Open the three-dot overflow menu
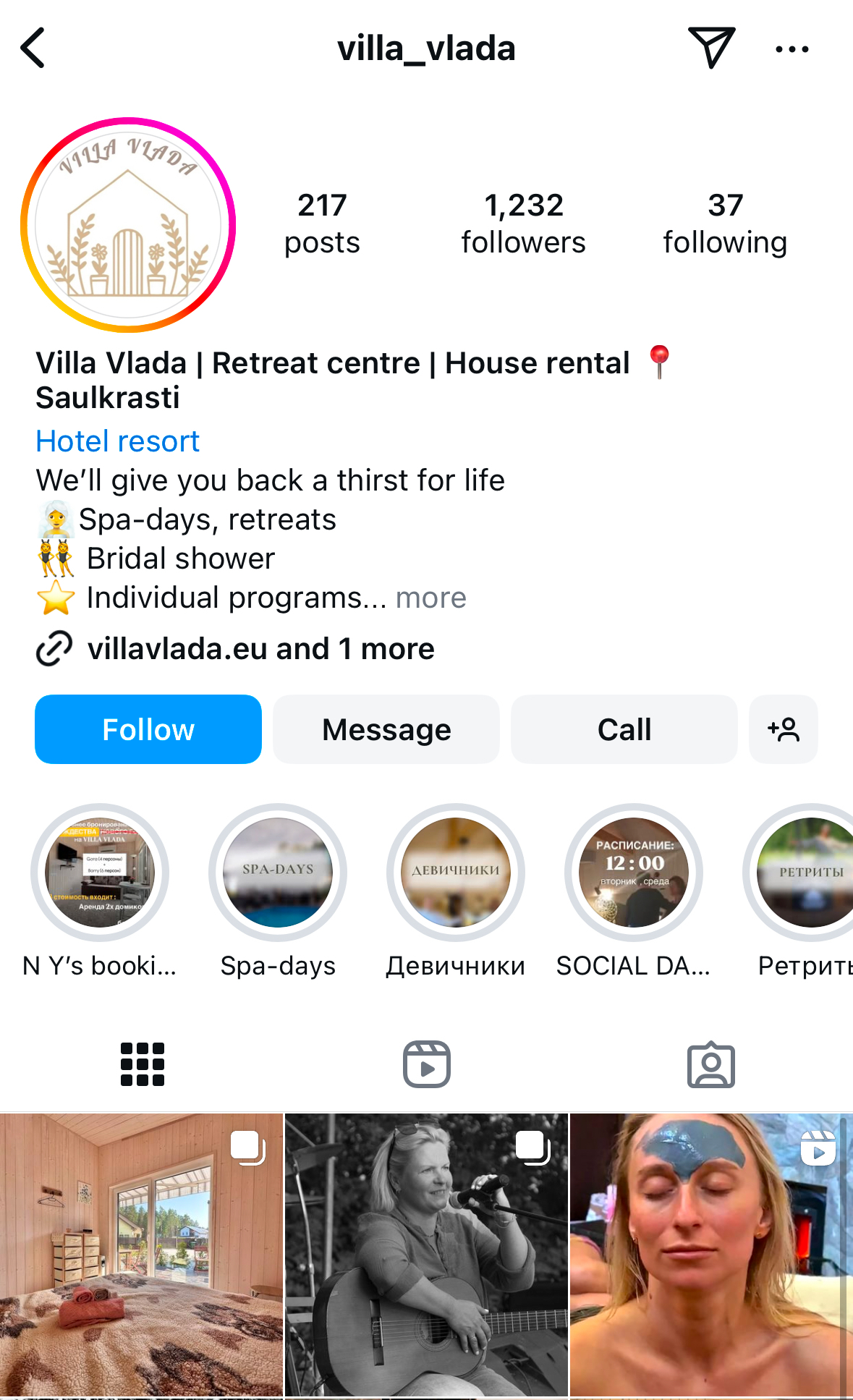Viewport: 853px width, 1400px height. coord(792,49)
